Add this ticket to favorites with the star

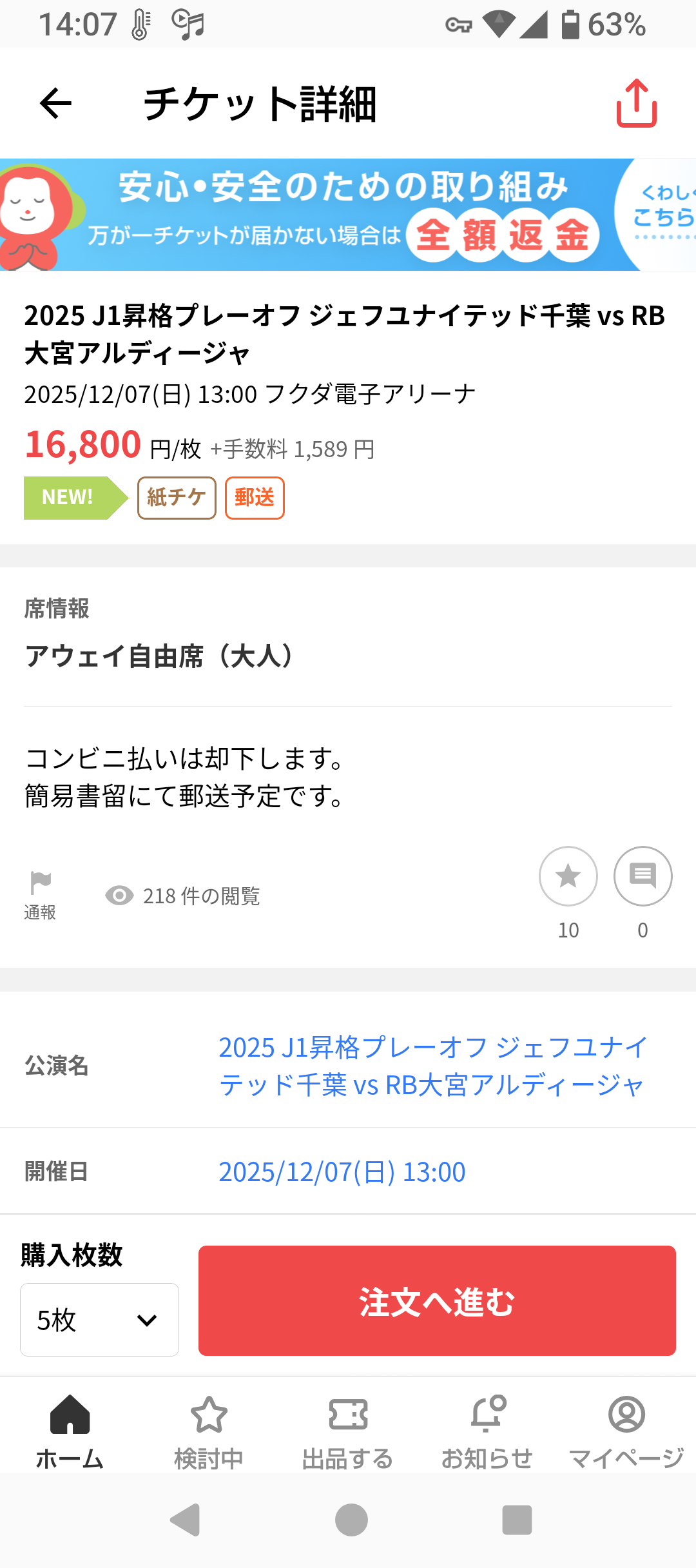pos(568,876)
